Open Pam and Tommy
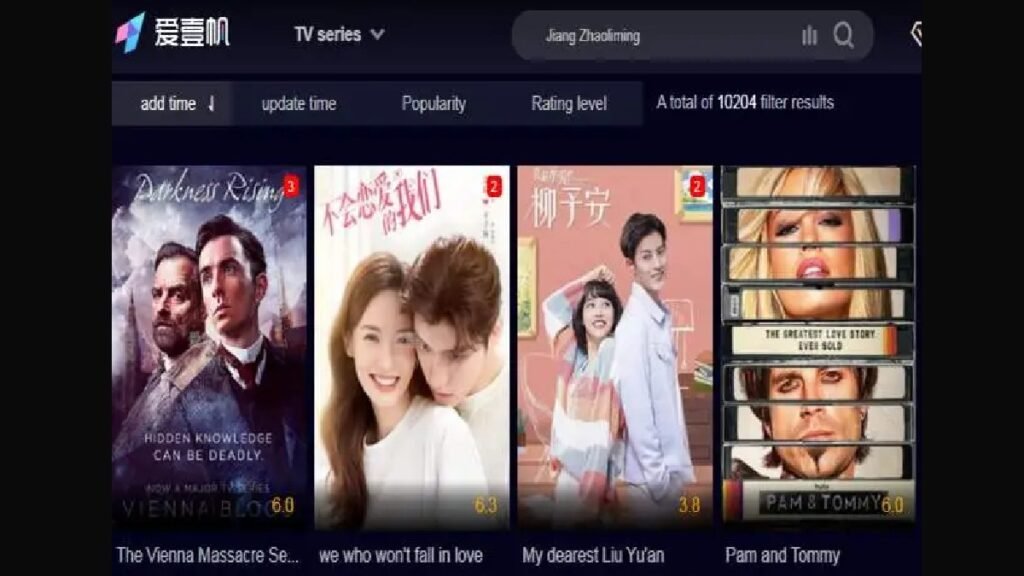This screenshot has height=576, width=1024. (x=818, y=347)
